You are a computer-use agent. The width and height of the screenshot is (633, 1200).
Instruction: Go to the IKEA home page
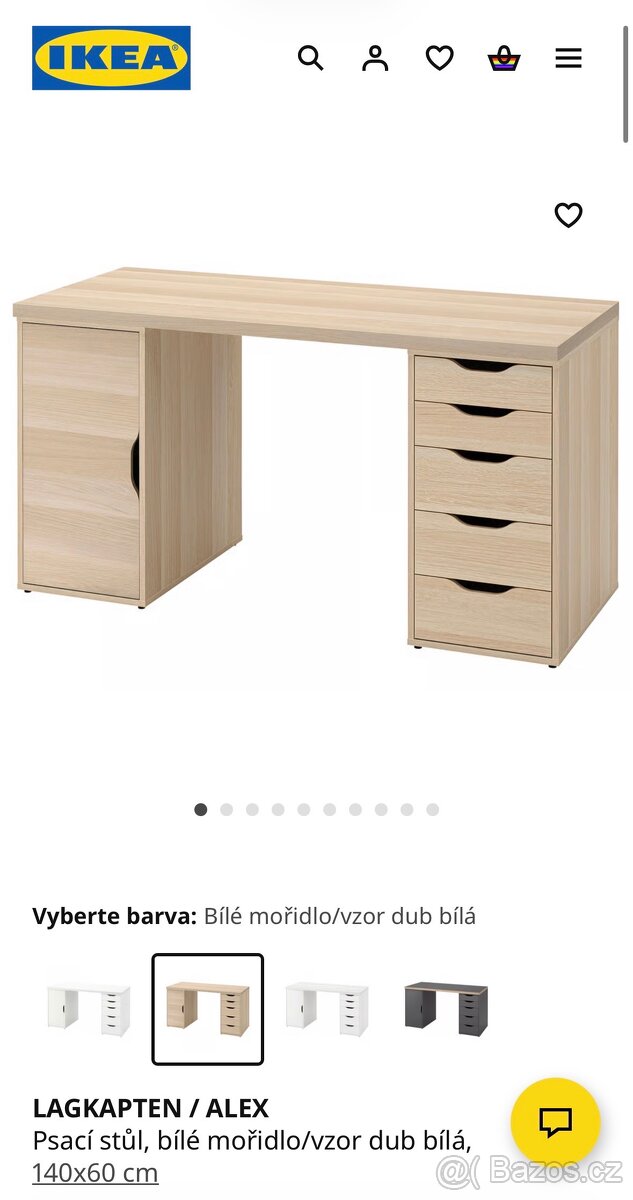[x=111, y=57]
